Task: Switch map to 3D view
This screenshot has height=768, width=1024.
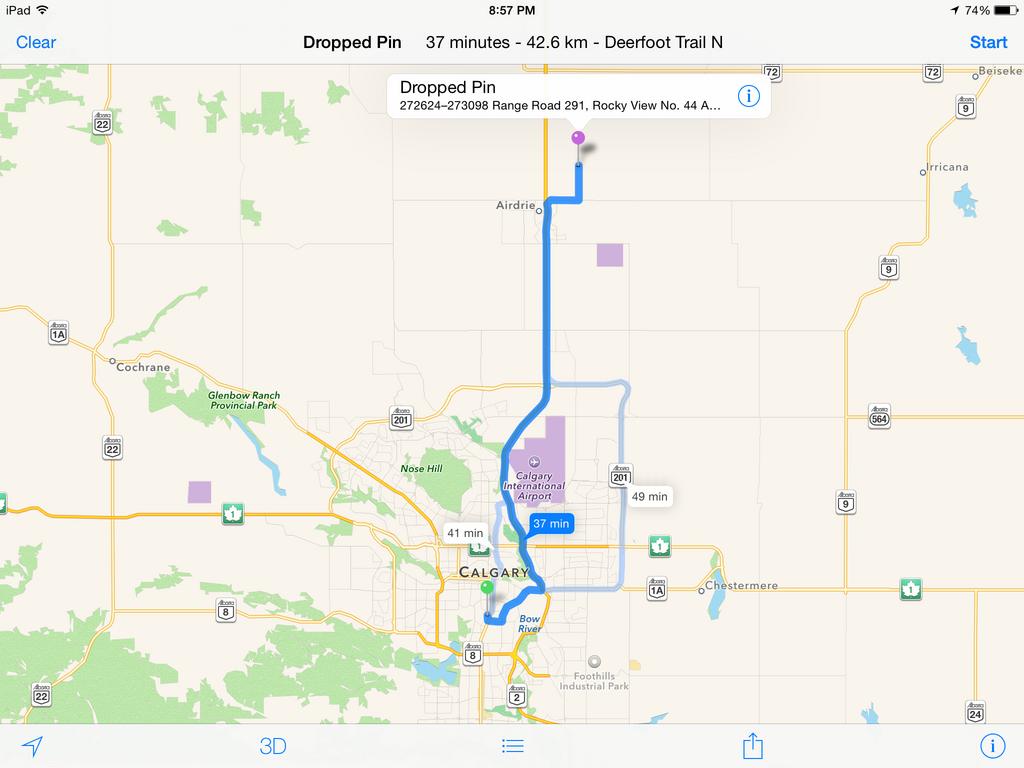Action: coord(273,746)
